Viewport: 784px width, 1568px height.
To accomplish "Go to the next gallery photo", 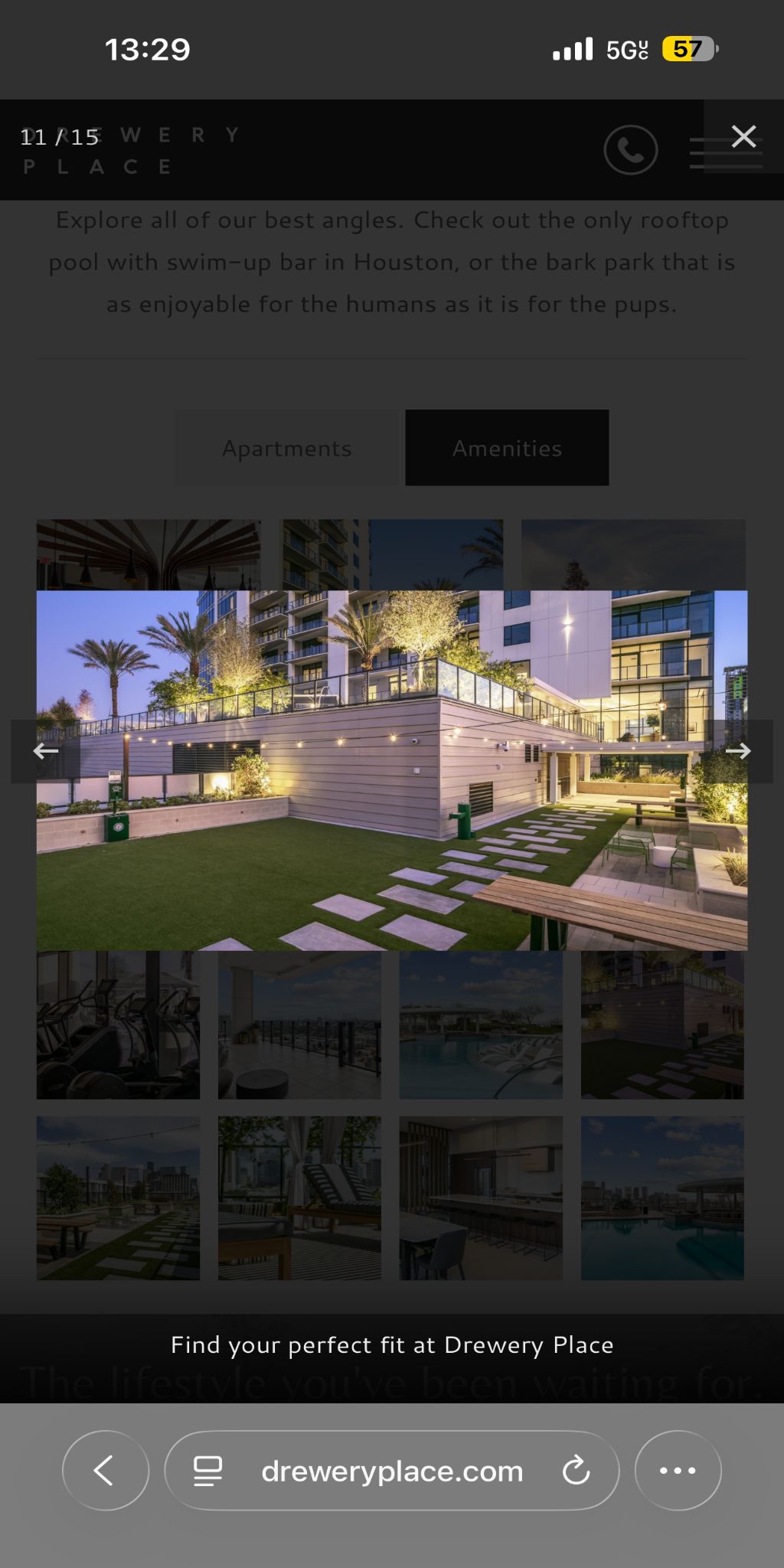I will tap(738, 751).
